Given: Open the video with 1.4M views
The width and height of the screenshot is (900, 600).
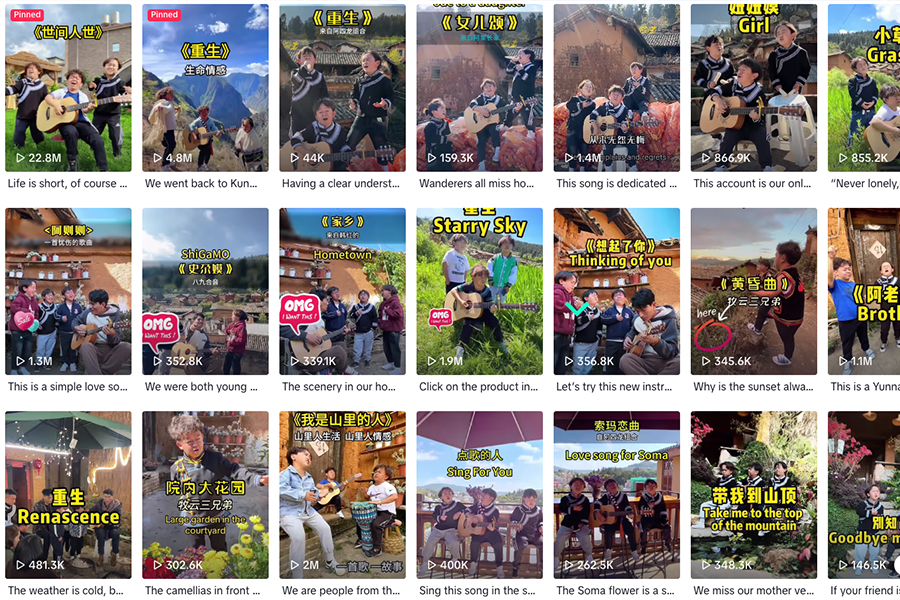Looking at the screenshot, I should pos(616,90).
